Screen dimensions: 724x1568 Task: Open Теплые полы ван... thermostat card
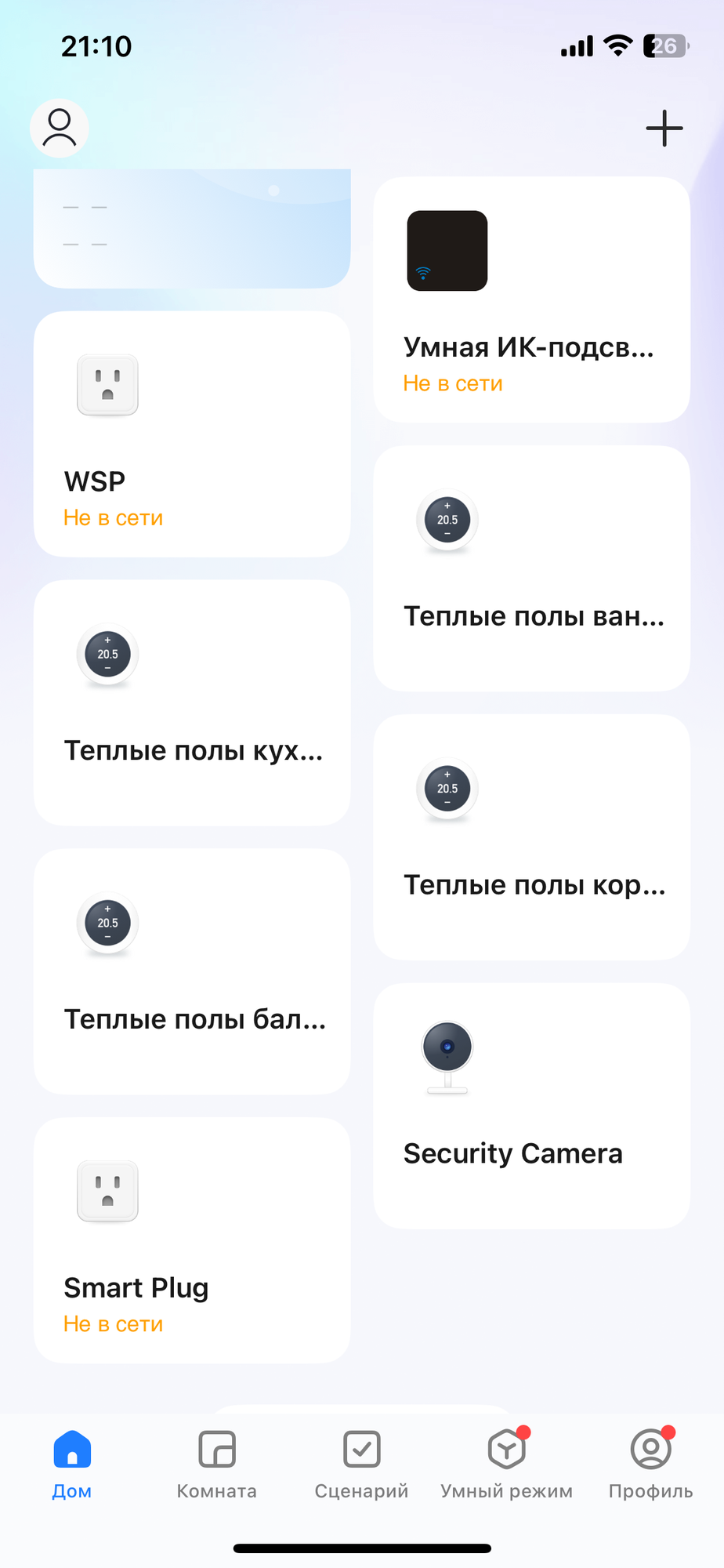tap(531, 568)
